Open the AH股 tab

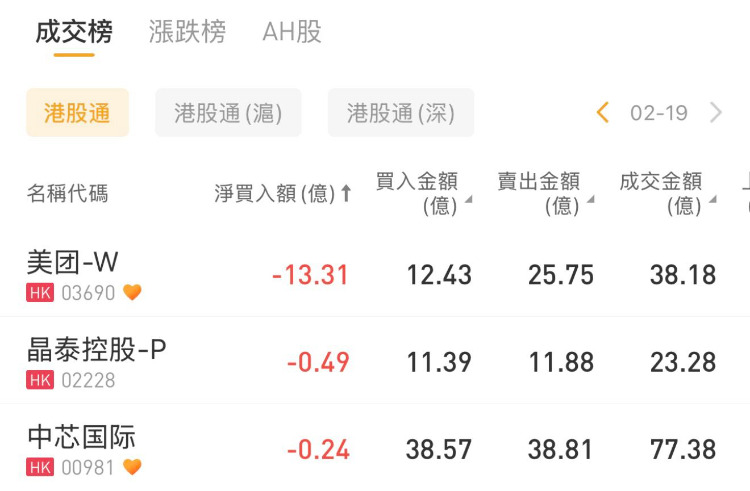[292, 32]
